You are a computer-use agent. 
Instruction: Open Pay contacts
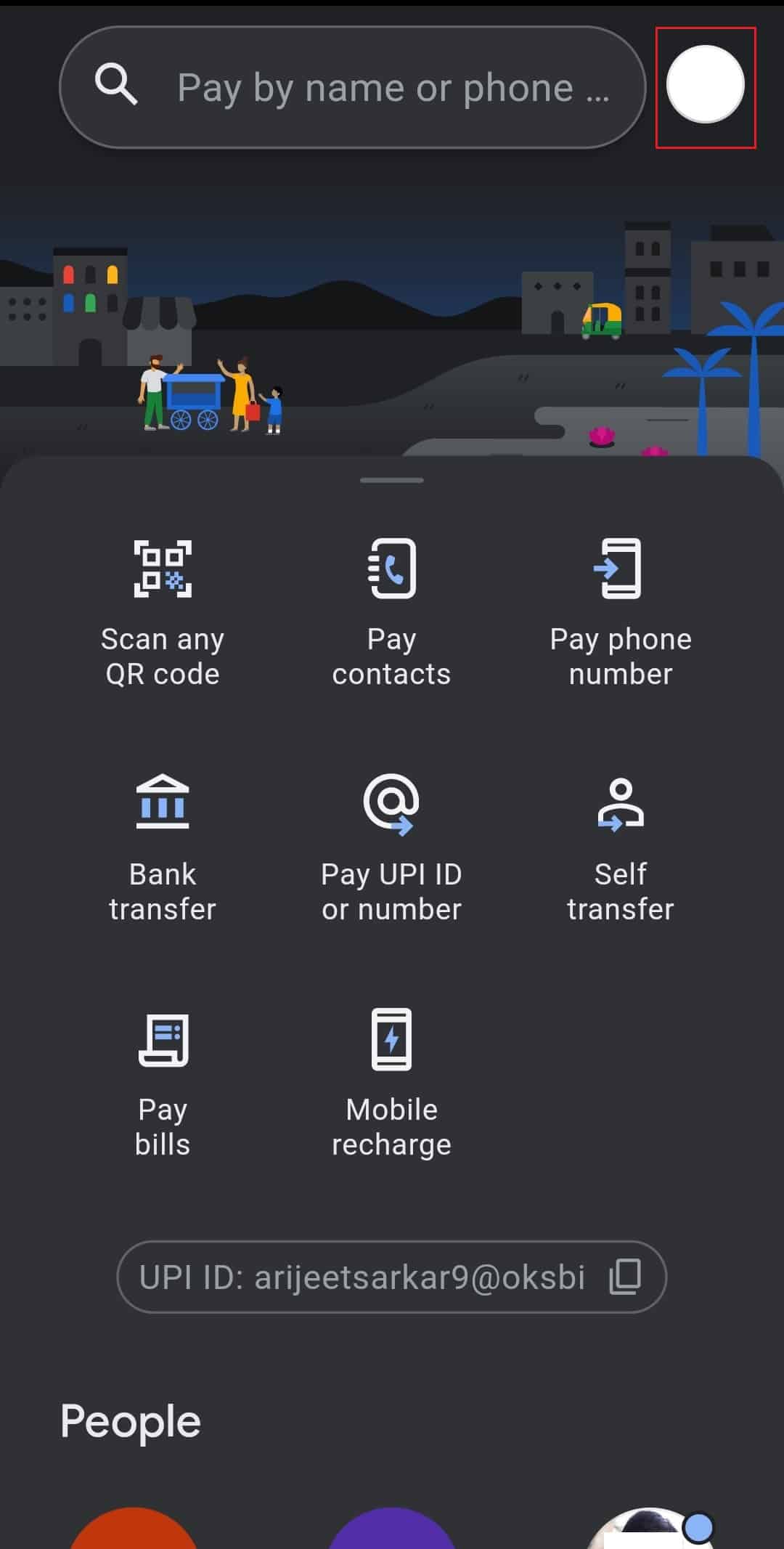tap(391, 611)
